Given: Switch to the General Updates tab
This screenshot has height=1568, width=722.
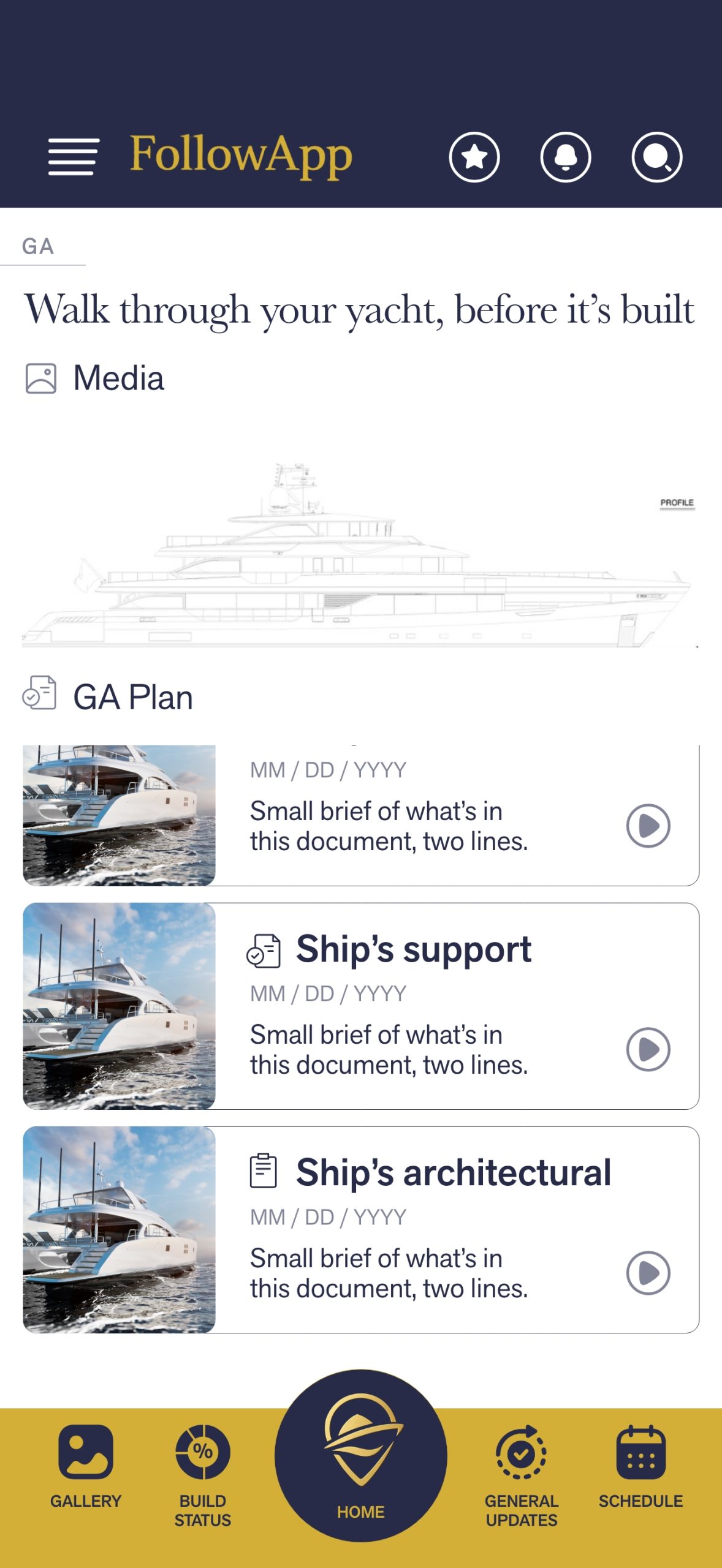Looking at the screenshot, I should [x=521, y=1475].
